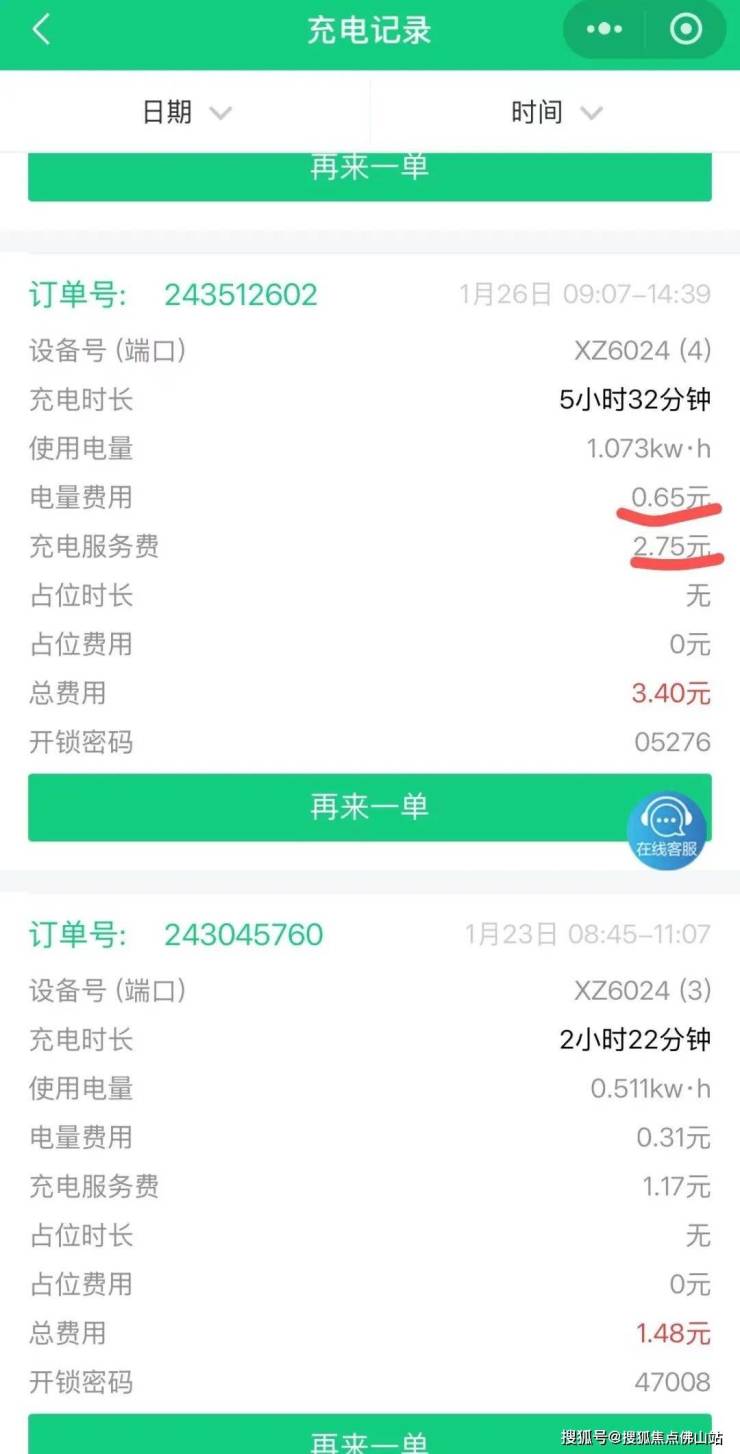Viewport: 740px width, 1454px height.
Task: Open the mini program more-options menu
Action: 604,30
